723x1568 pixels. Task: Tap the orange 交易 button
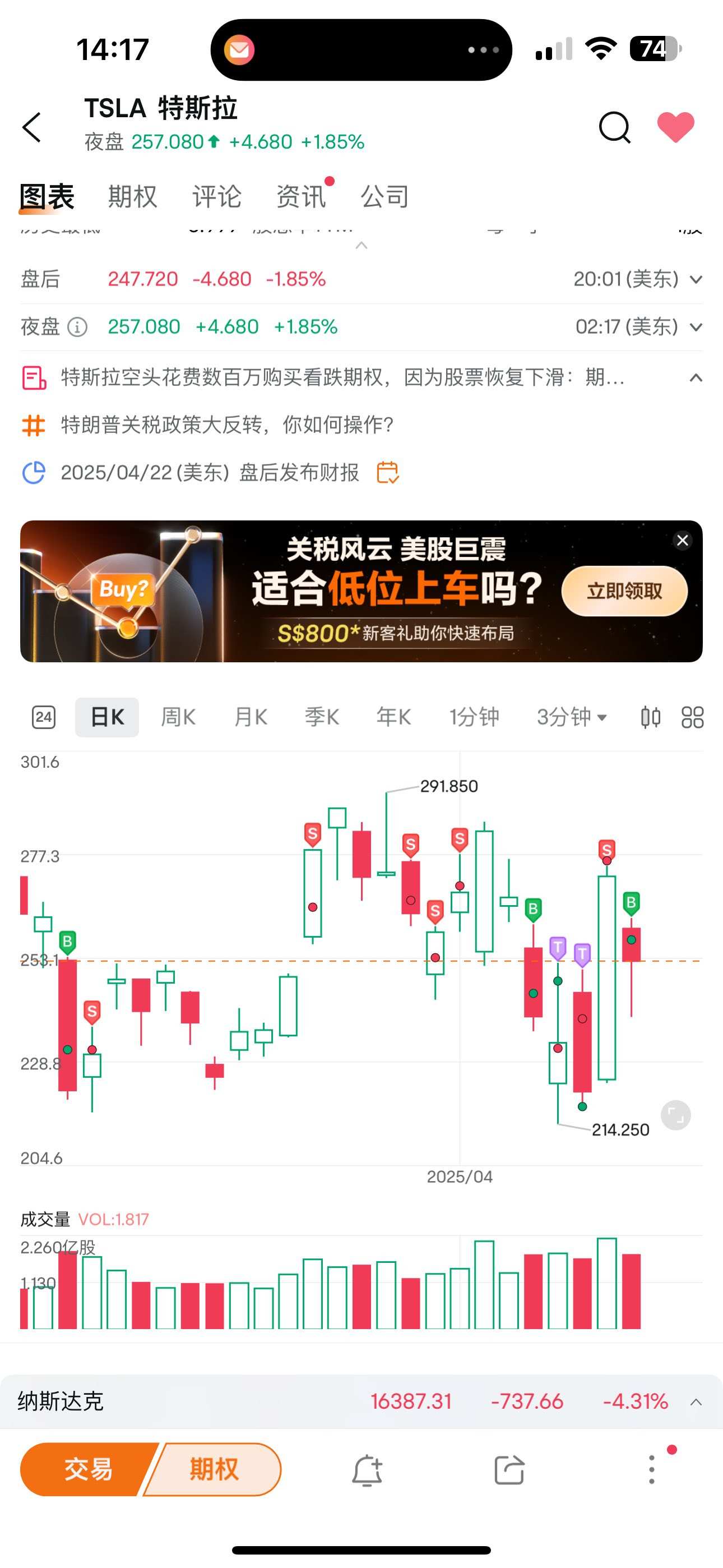click(x=88, y=1469)
